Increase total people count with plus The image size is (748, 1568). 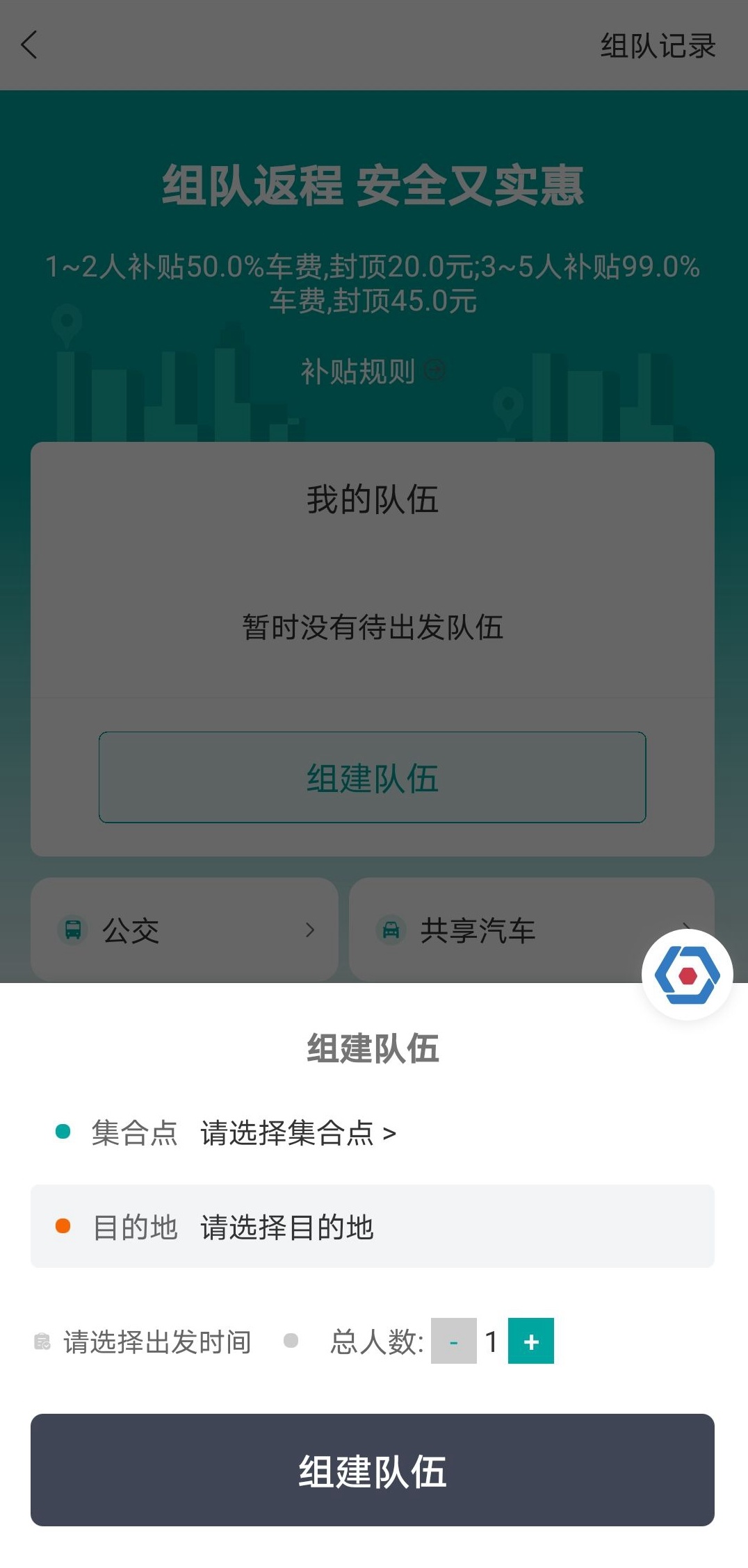(x=531, y=1342)
